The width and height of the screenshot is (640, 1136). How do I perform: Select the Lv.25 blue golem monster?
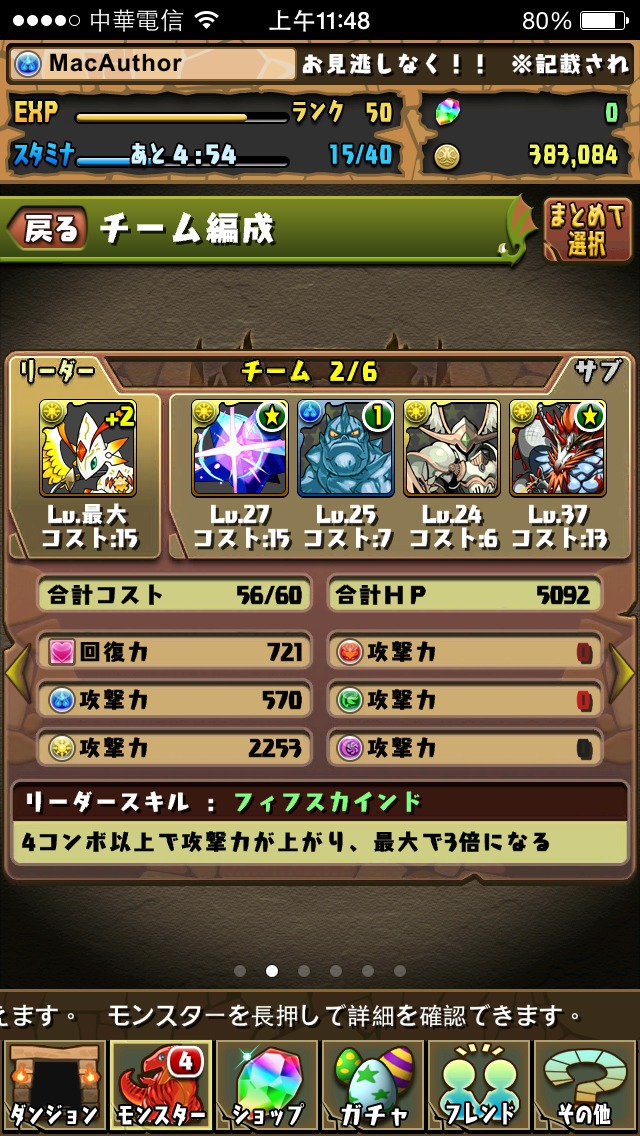click(346, 448)
